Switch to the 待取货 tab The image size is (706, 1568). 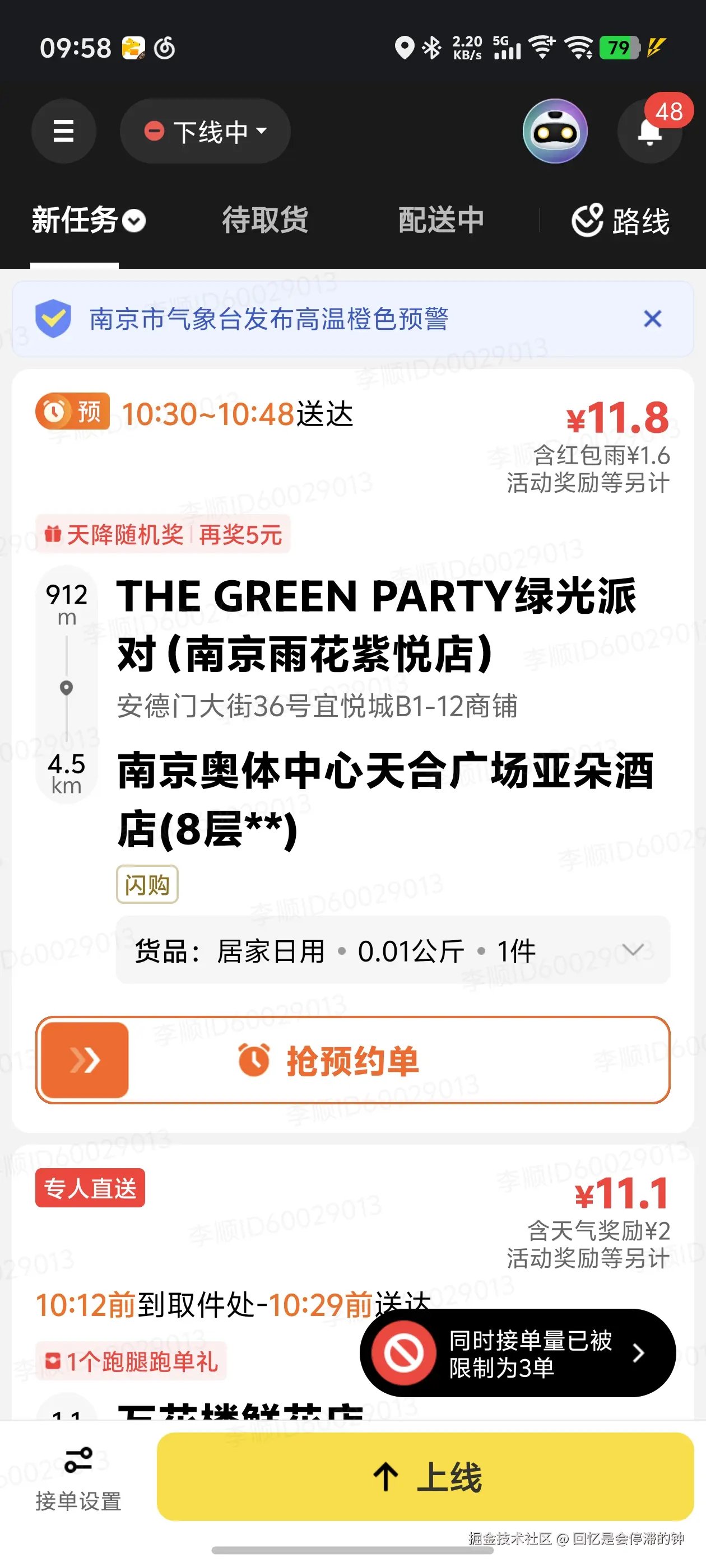click(266, 220)
